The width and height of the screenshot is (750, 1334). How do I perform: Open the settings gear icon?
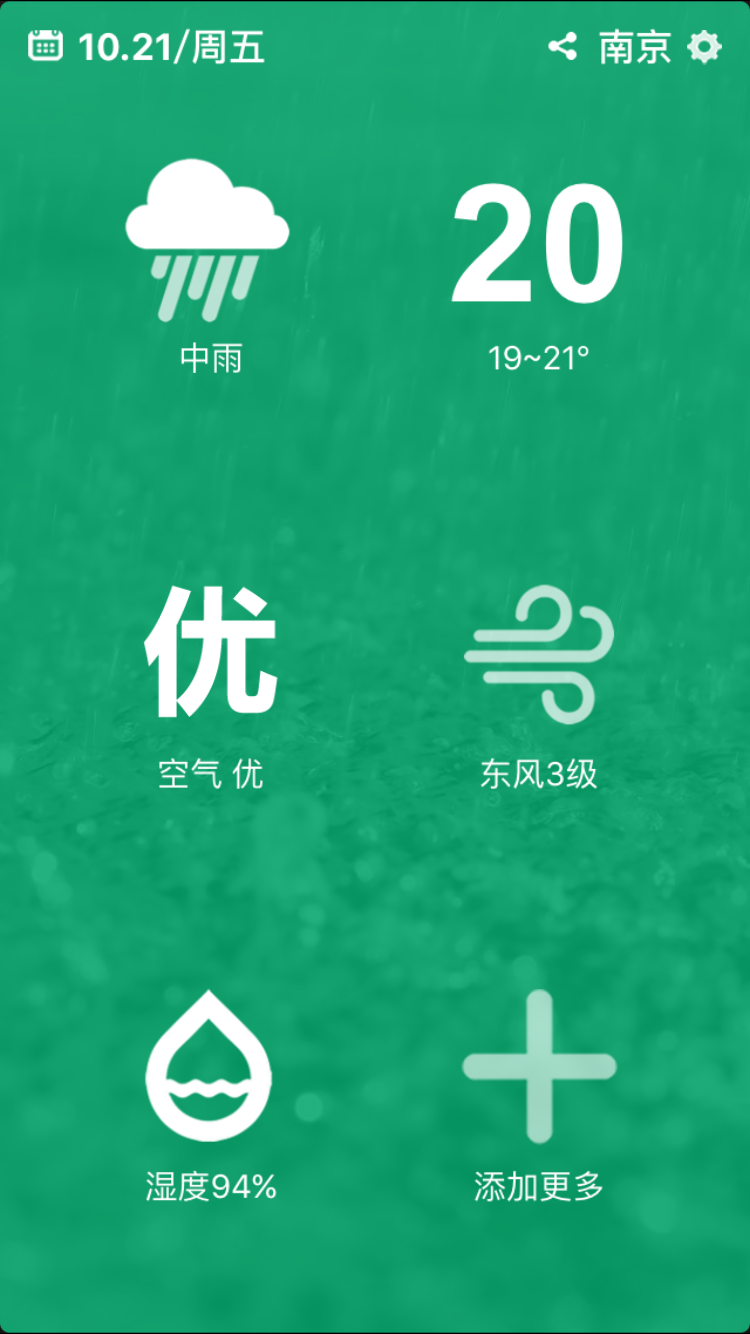tap(705, 47)
